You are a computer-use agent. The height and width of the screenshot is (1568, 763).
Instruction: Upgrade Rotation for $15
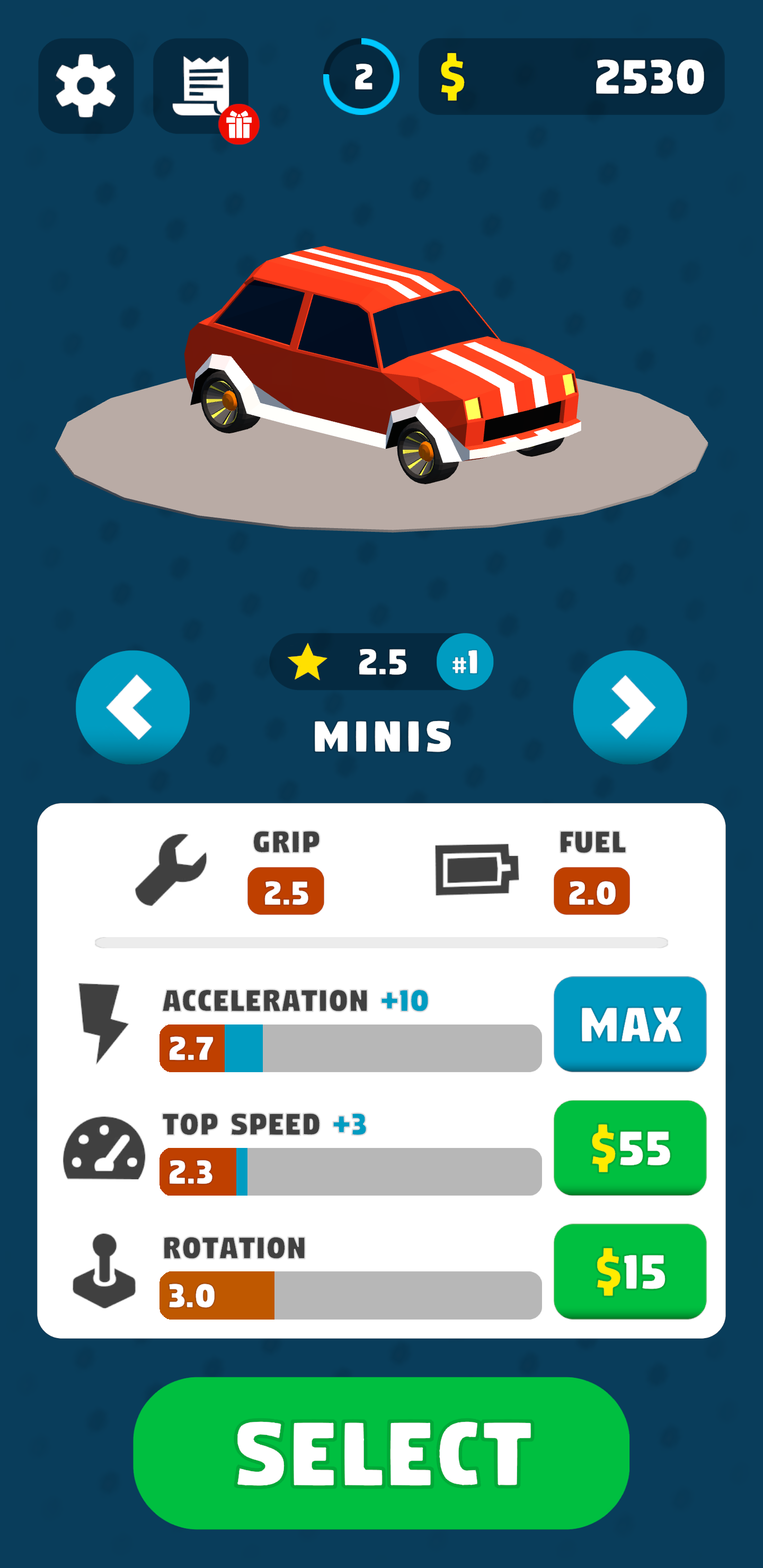[x=629, y=1271]
